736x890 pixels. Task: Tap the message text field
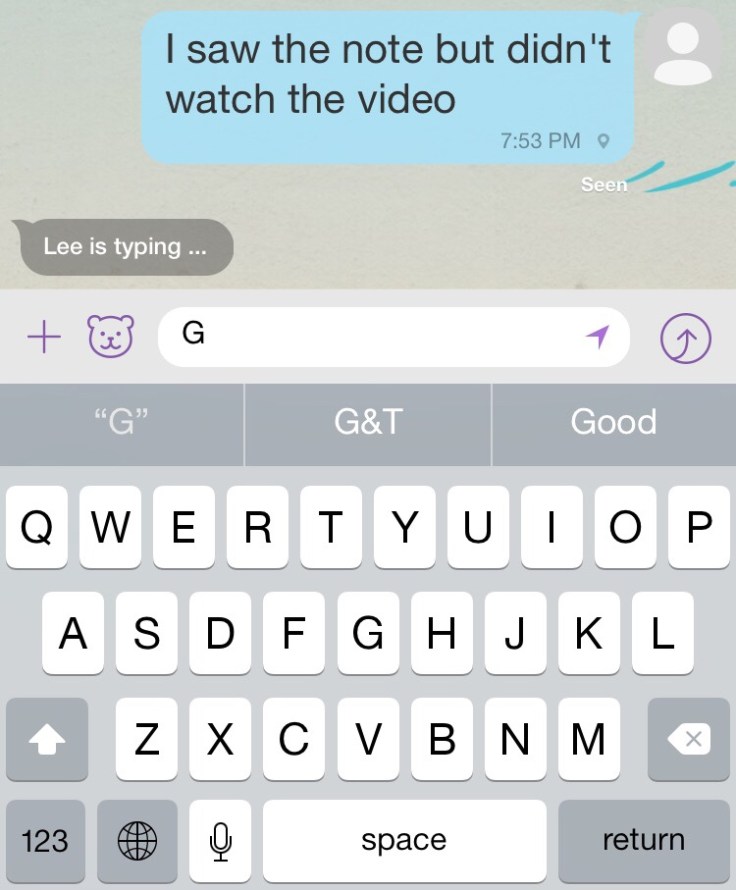[x=380, y=337]
